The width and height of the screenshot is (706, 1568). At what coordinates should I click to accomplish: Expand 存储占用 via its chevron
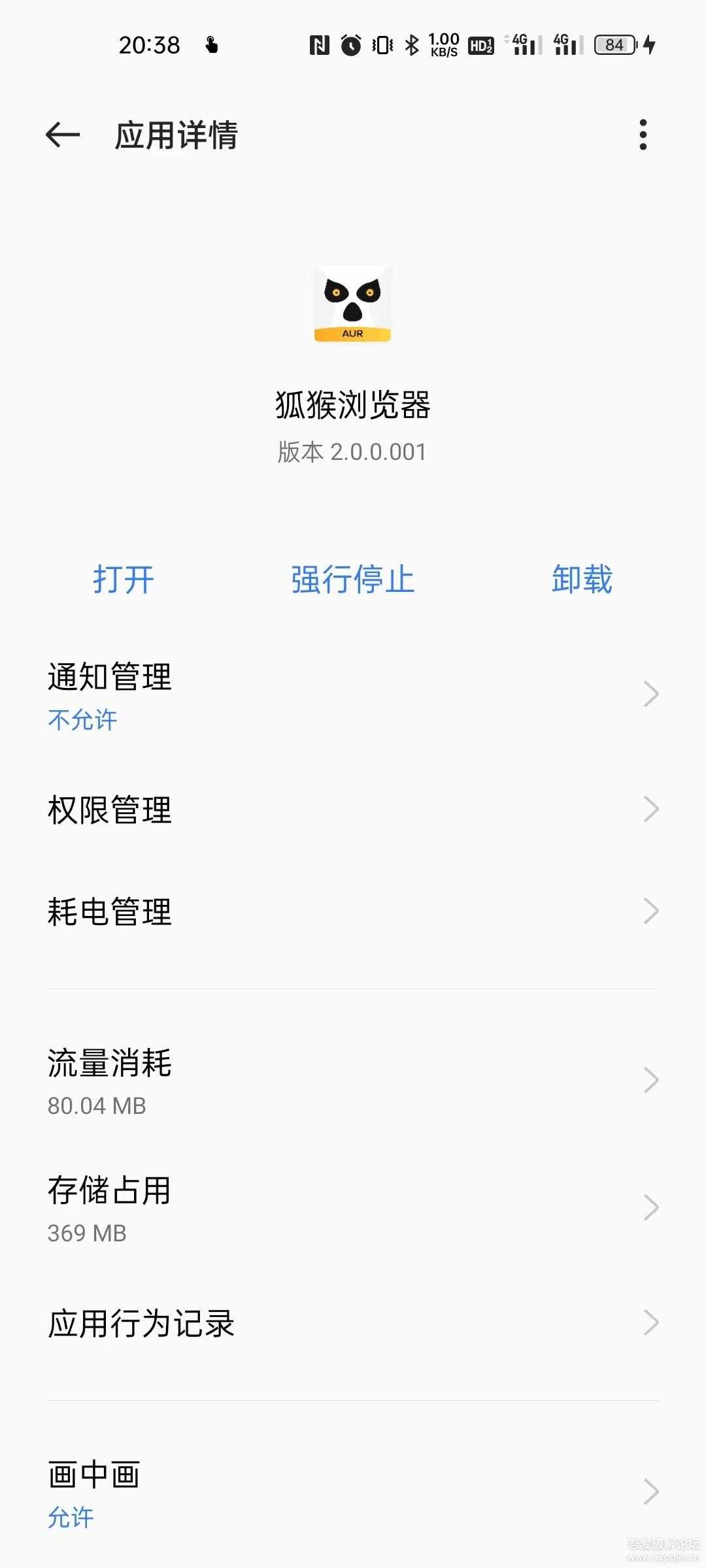tap(650, 1206)
